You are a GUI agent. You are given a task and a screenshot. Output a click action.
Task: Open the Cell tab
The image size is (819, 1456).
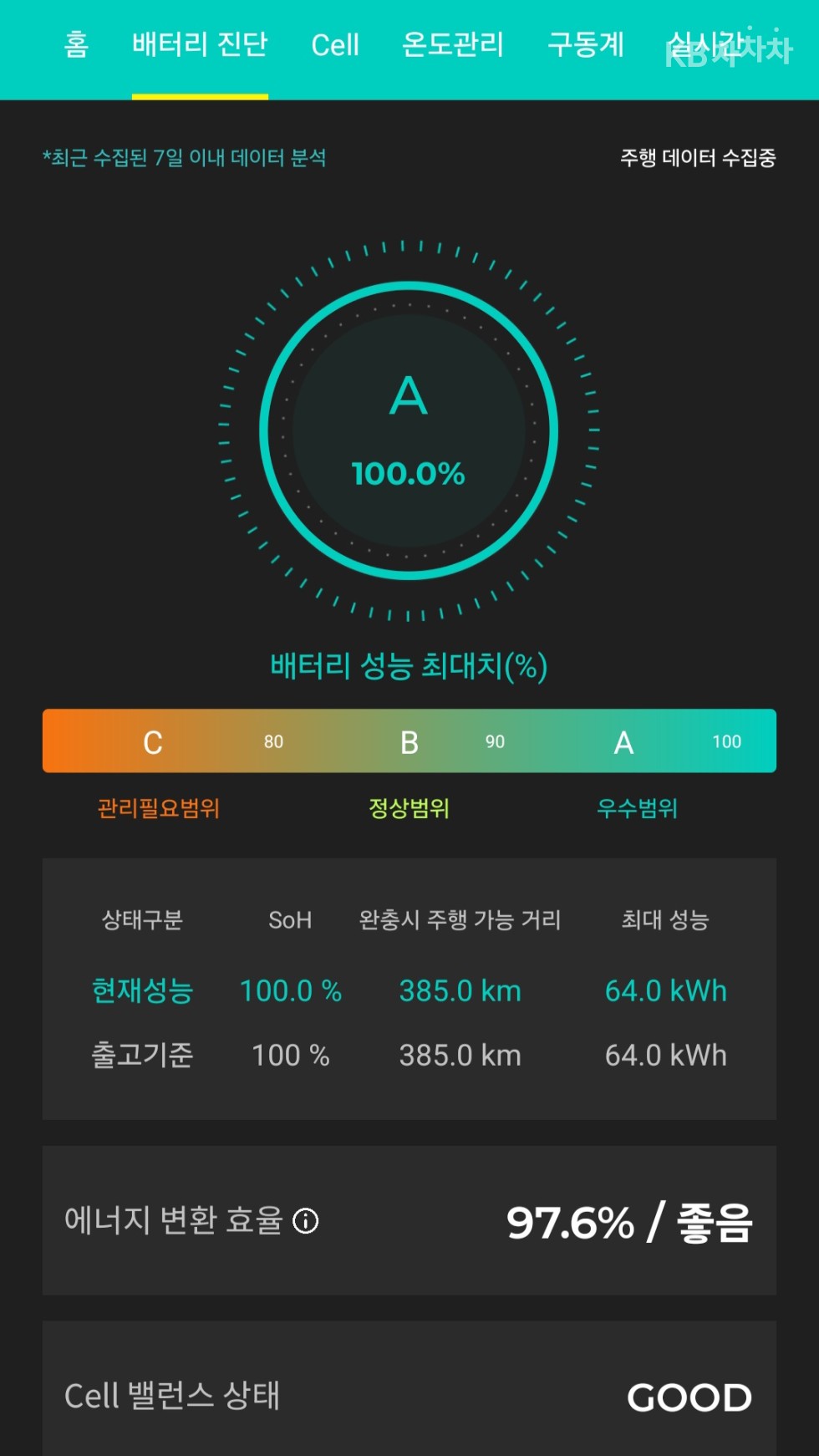pyautogui.click(x=335, y=44)
